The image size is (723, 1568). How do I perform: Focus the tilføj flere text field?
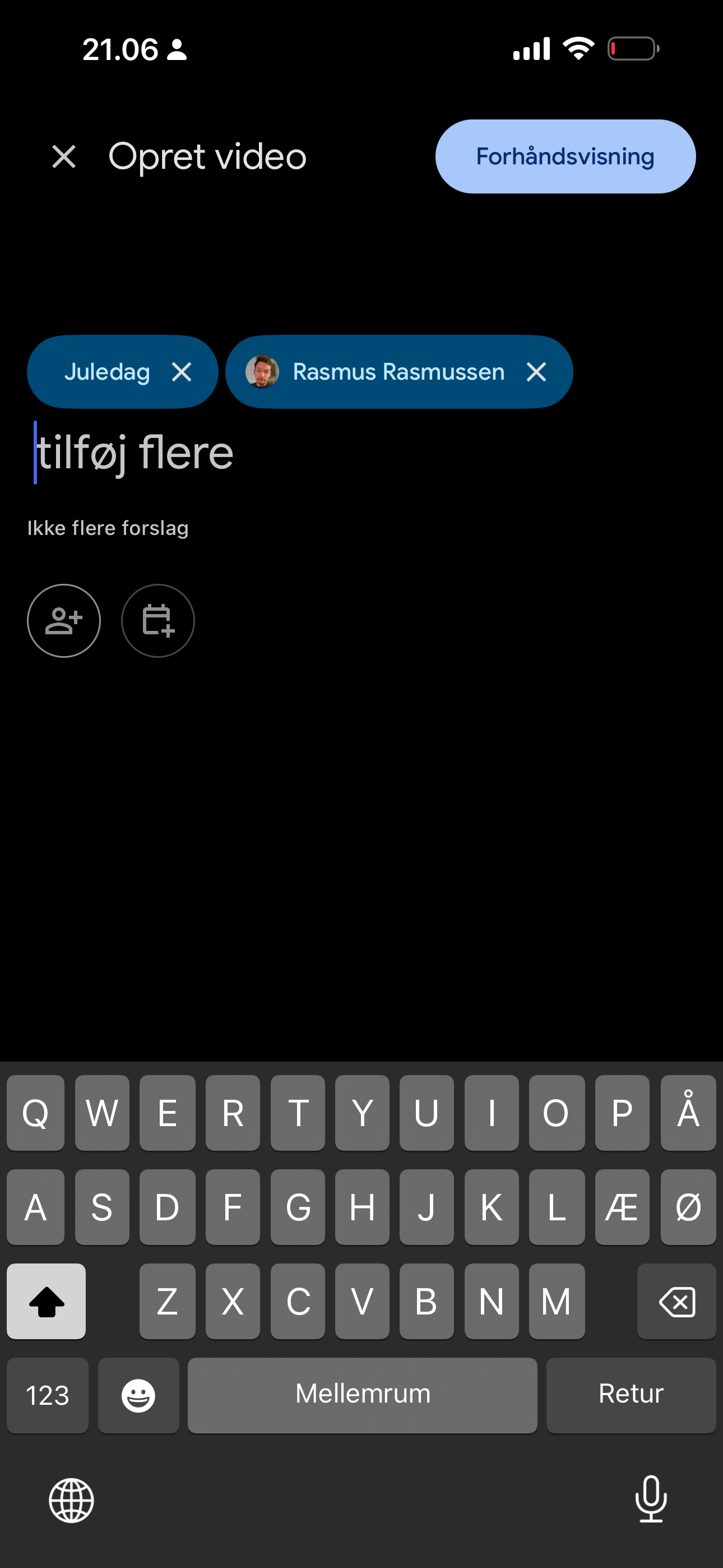click(243, 453)
